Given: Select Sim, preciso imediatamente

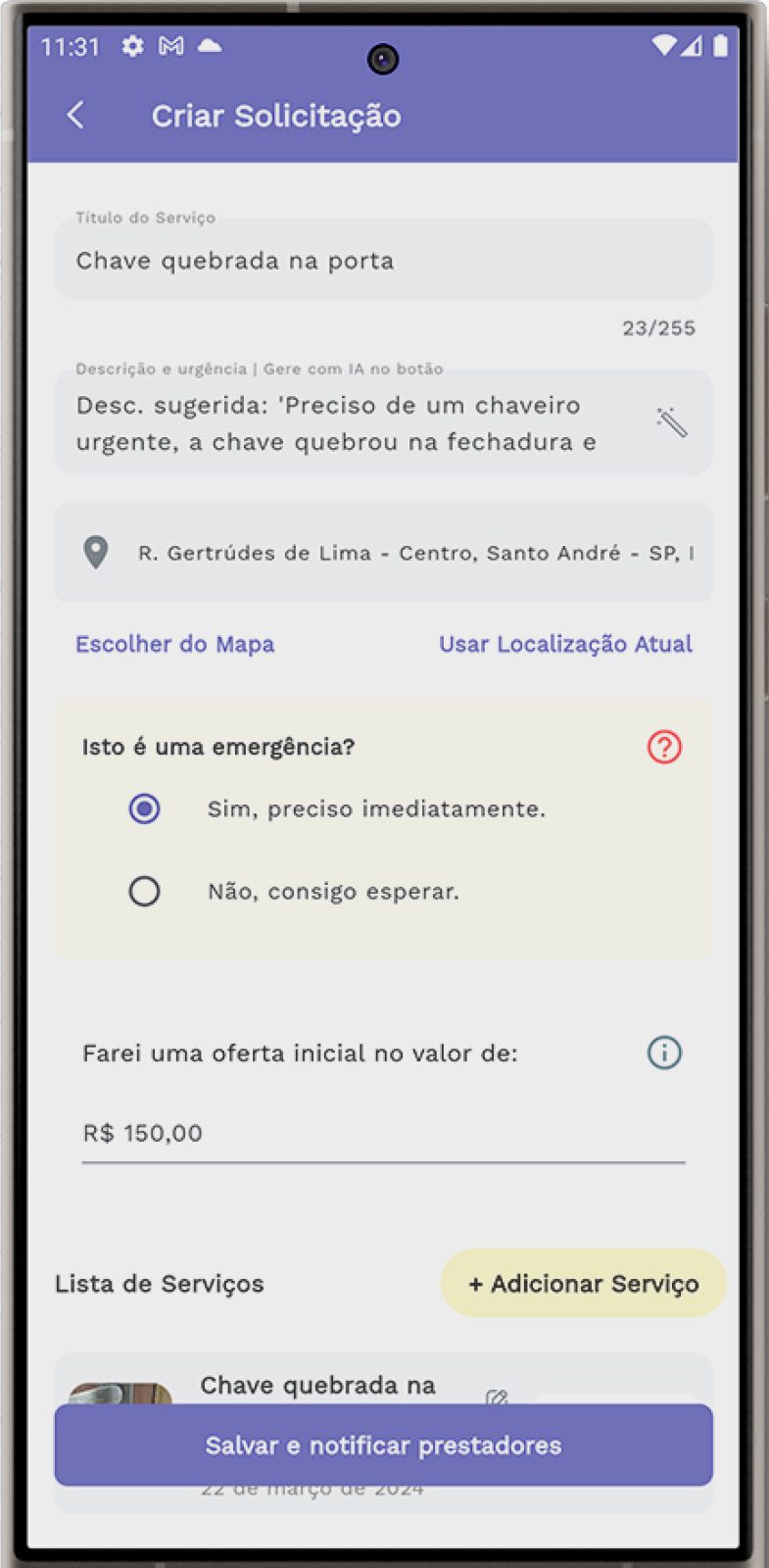Looking at the screenshot, I should 145,808.
